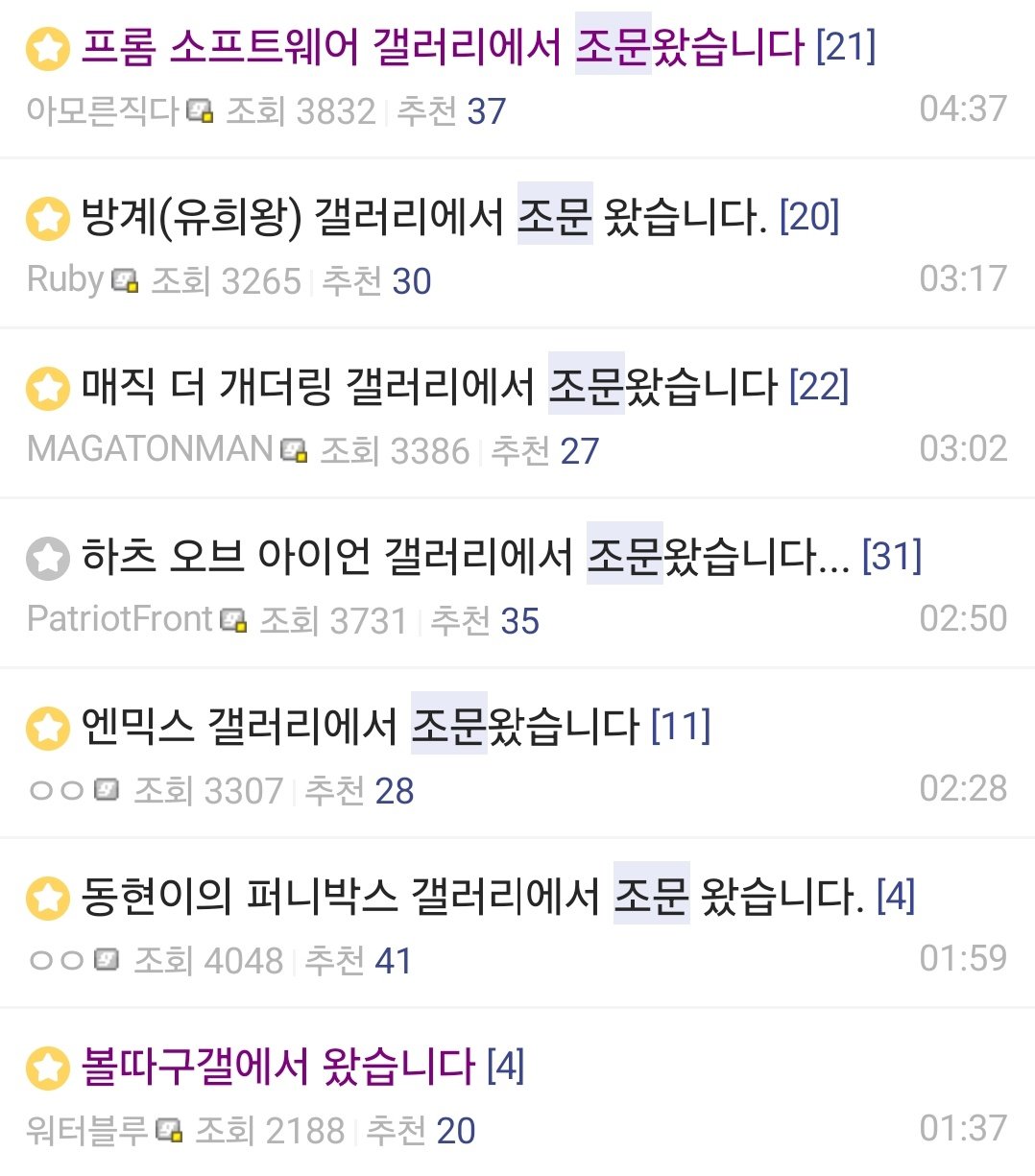View the 31 comments on 하츠 오브 아이언 post

coord(892,557)
